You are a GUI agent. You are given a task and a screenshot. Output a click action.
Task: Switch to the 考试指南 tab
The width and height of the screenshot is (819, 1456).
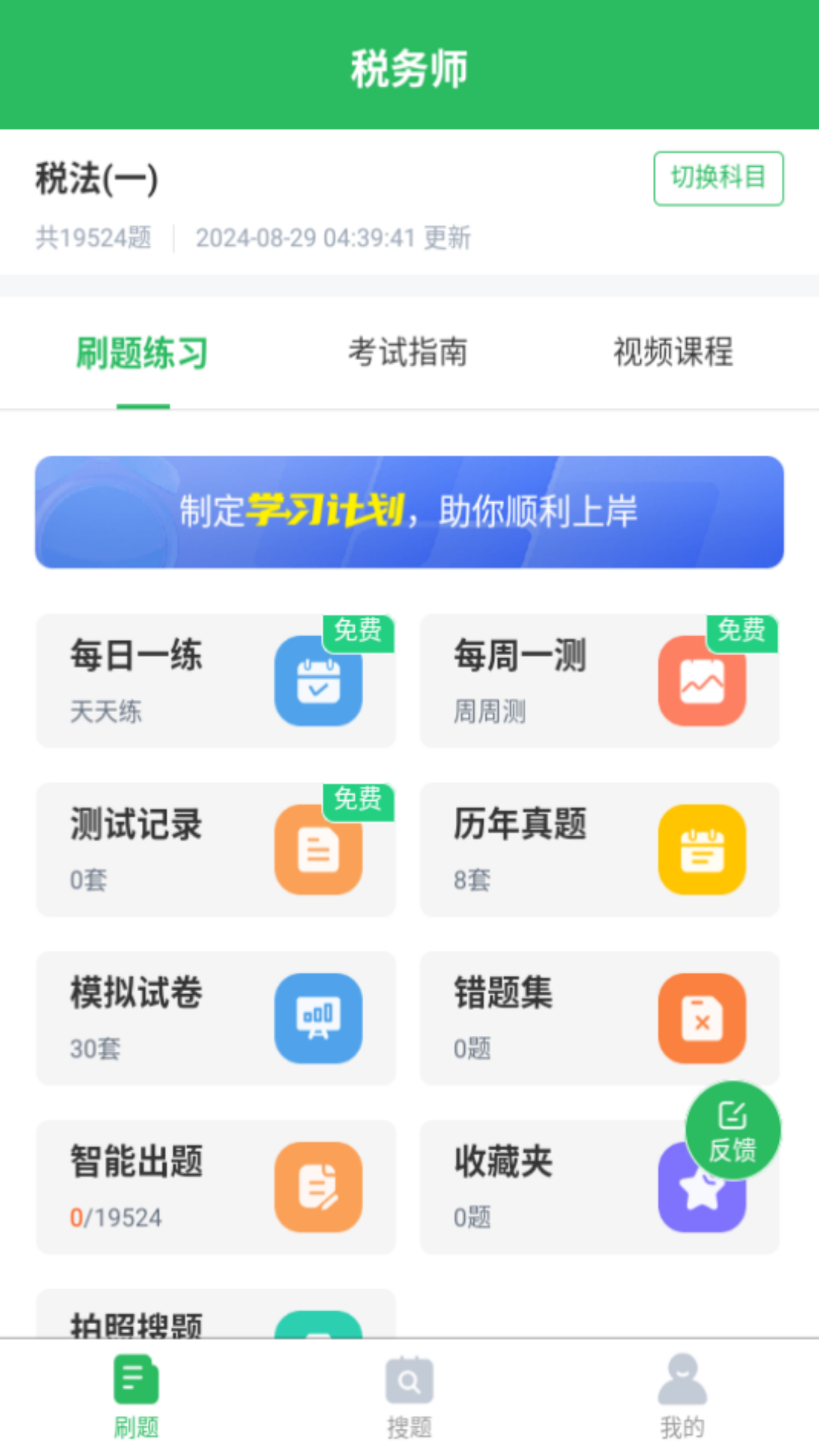coord(408,352)
